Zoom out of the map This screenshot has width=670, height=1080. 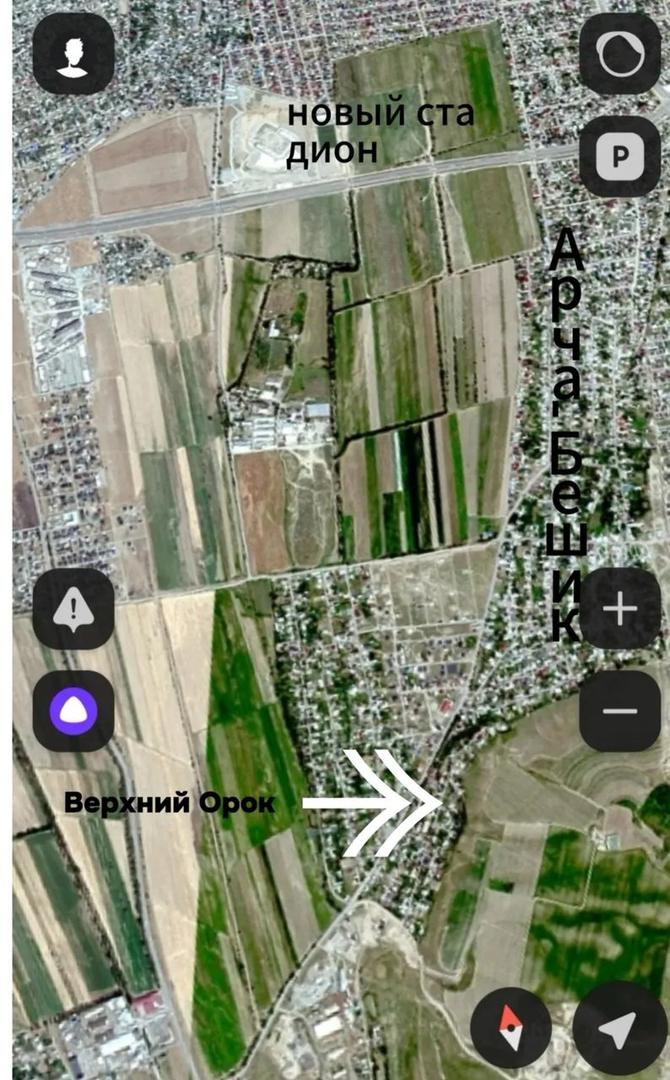(620, 711)
